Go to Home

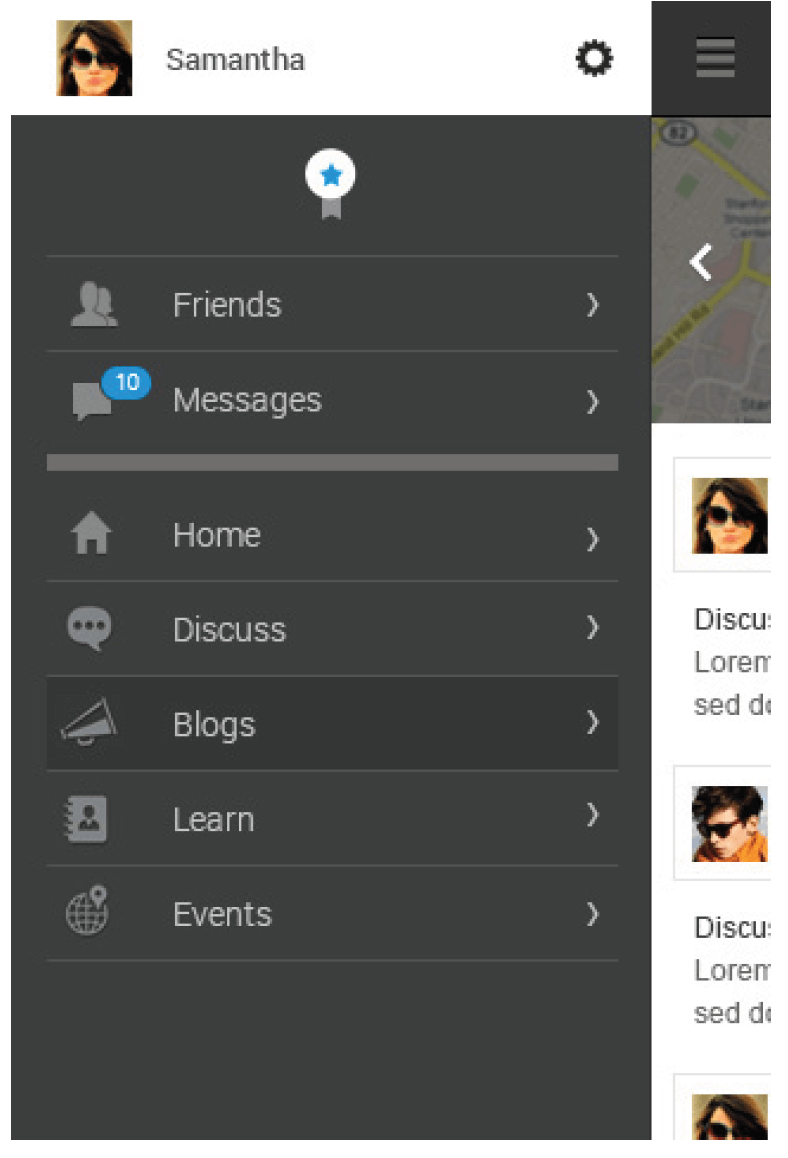332,535
